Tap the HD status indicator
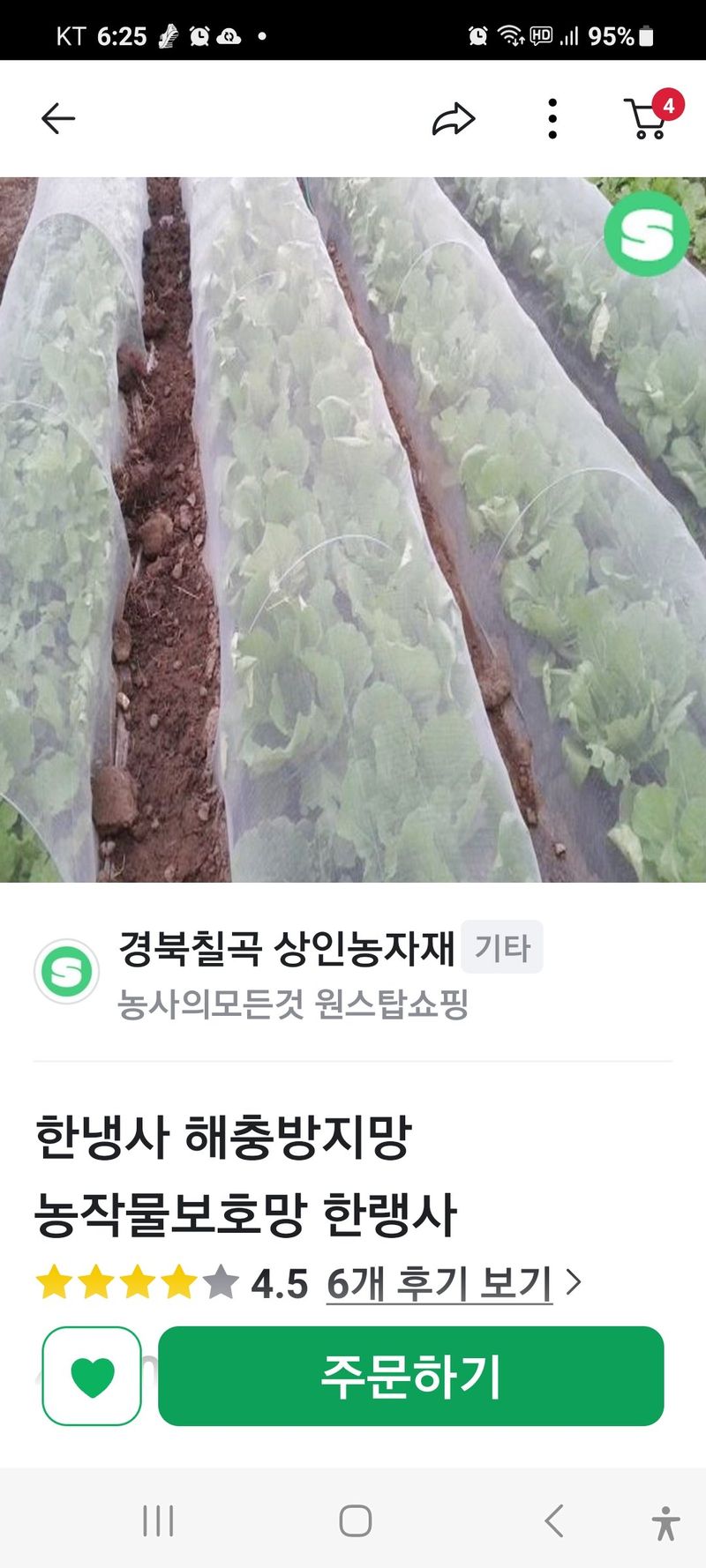 click(x=542, y=35)
